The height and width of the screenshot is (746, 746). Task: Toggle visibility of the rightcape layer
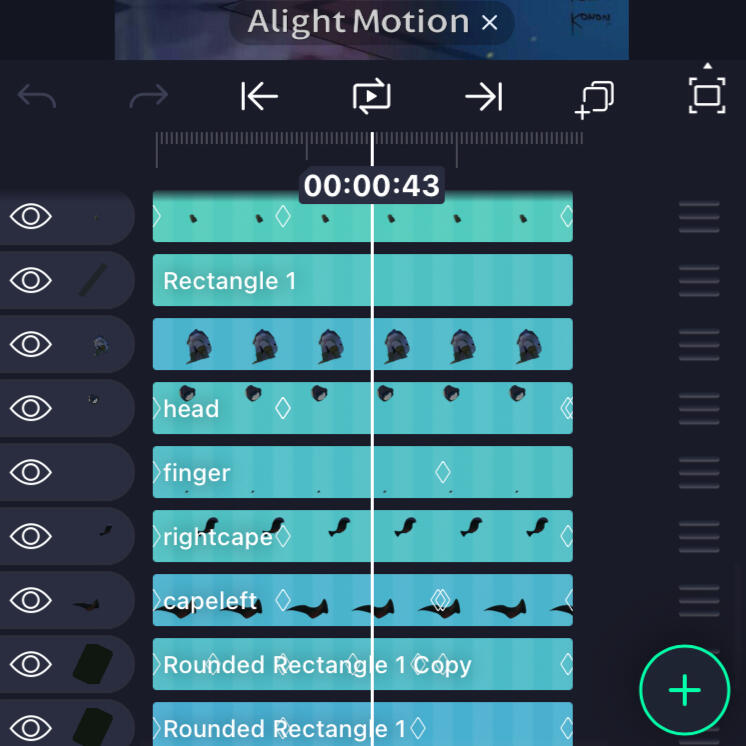[x=31, y=536]
